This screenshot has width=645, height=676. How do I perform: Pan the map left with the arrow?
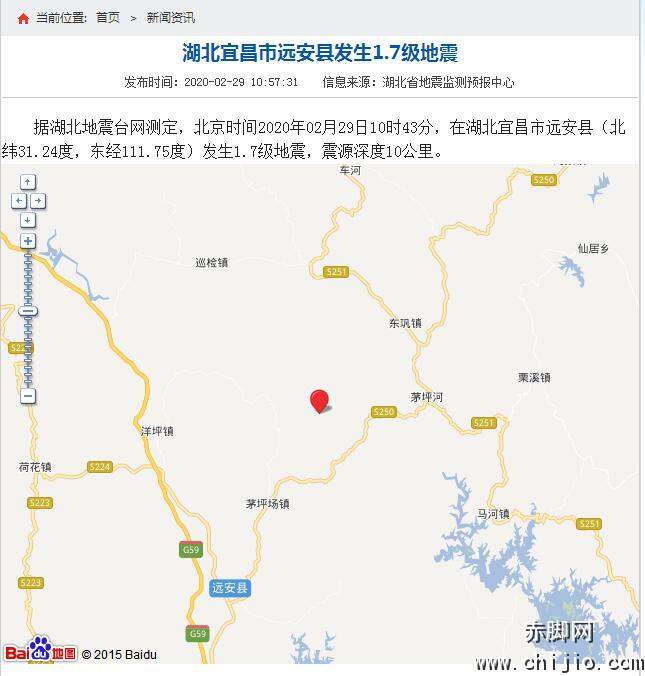[x=18, y=201]
